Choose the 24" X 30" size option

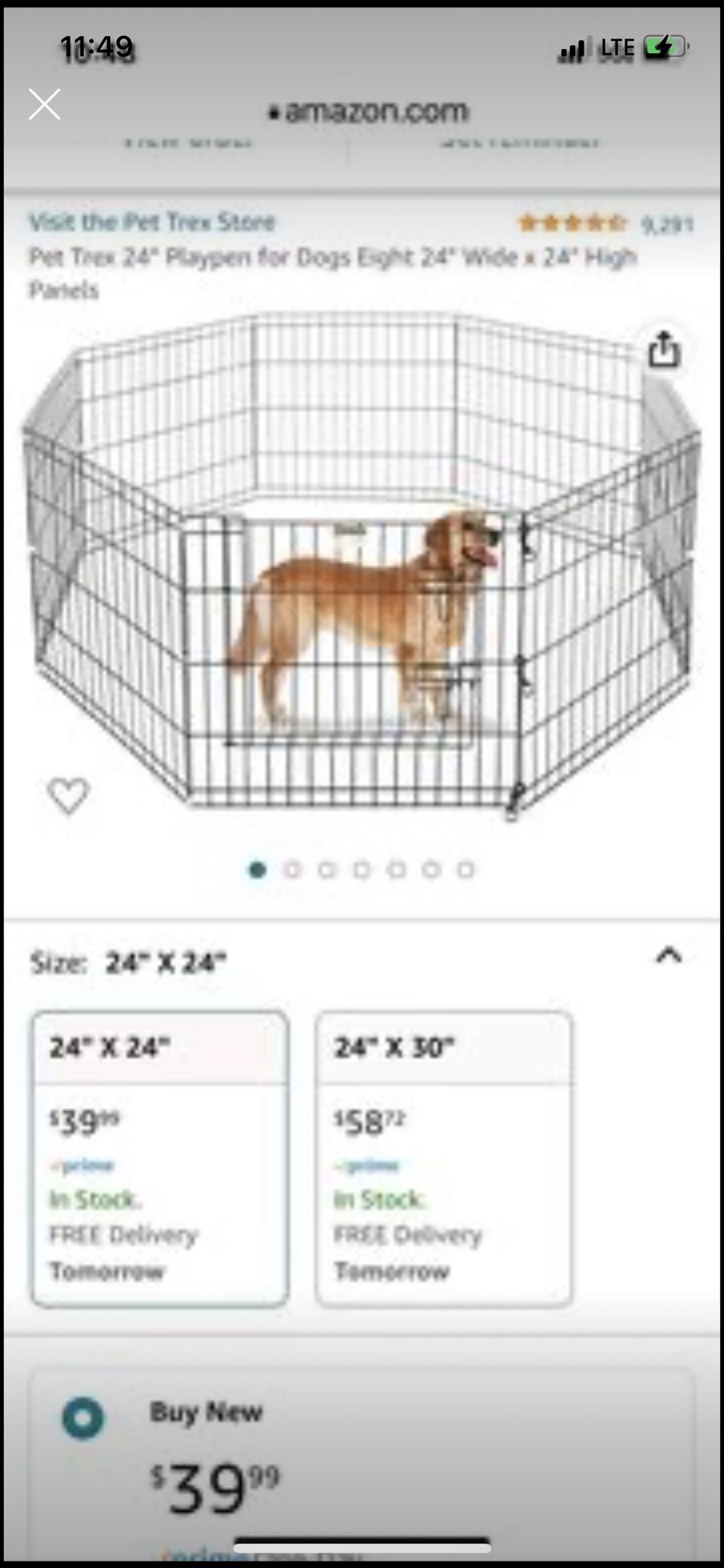(x=444, y=1159)
